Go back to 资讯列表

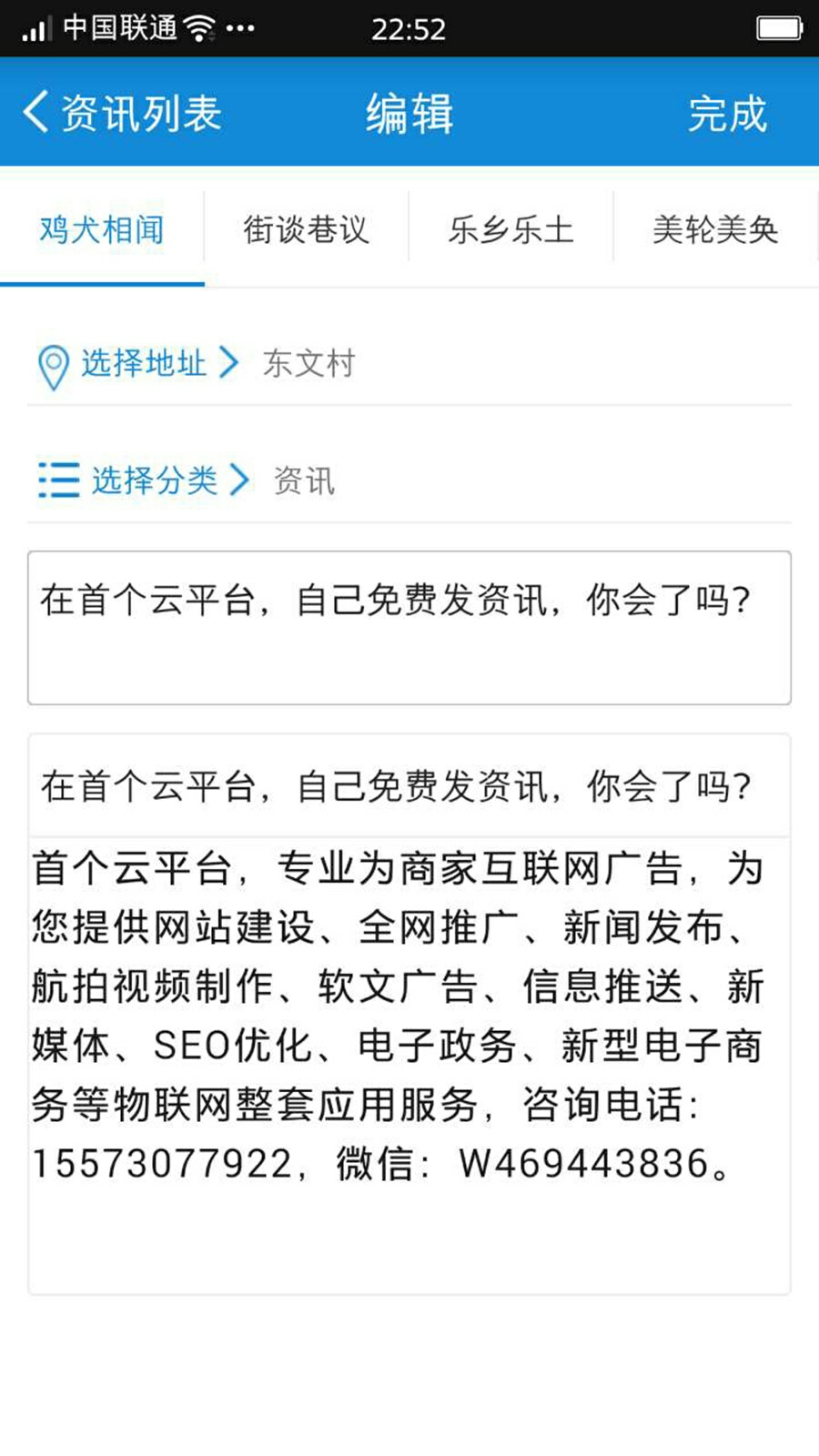click(123, 114)
